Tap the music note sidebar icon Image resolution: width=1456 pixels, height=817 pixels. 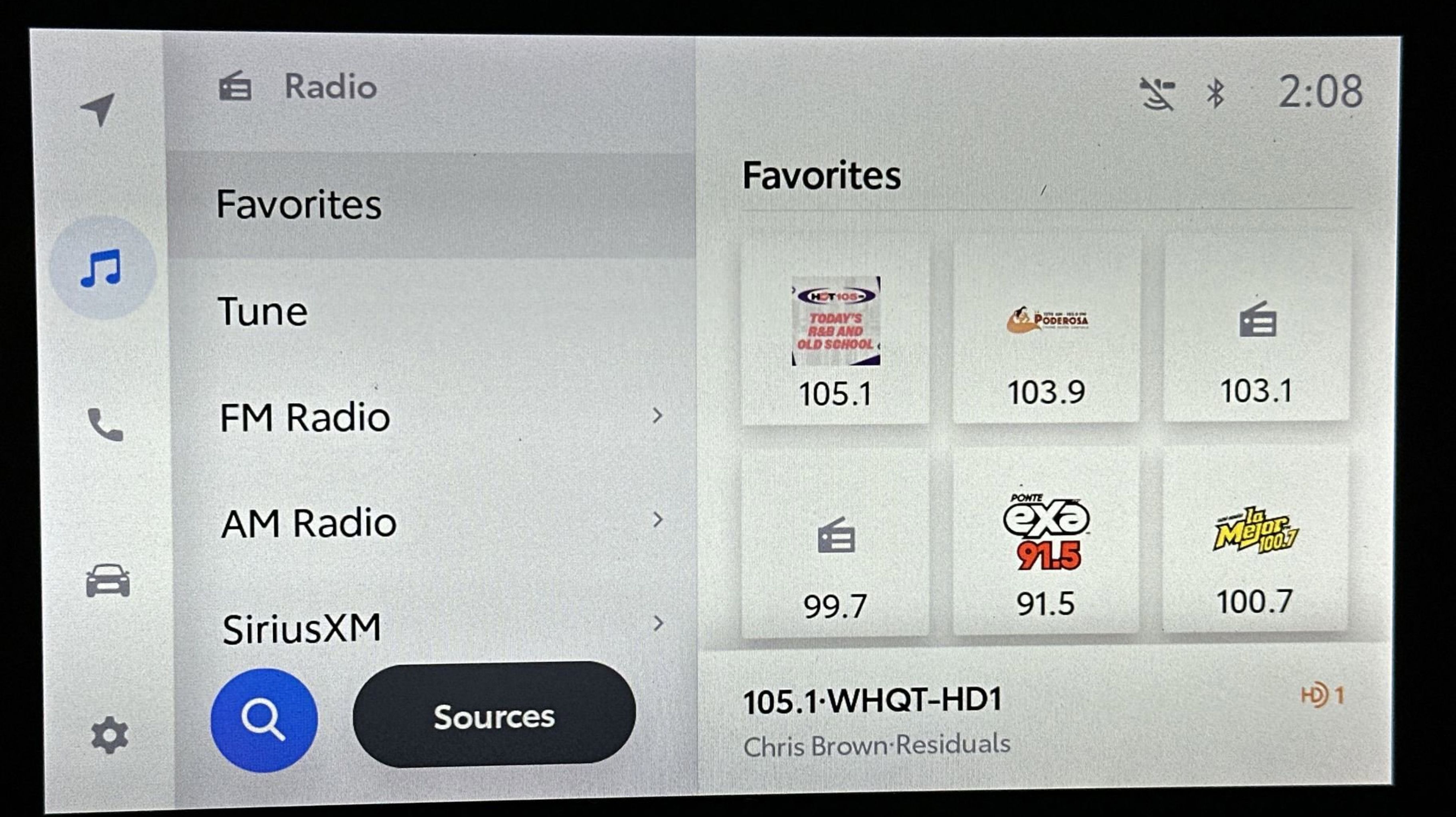(x=102, y=268)
